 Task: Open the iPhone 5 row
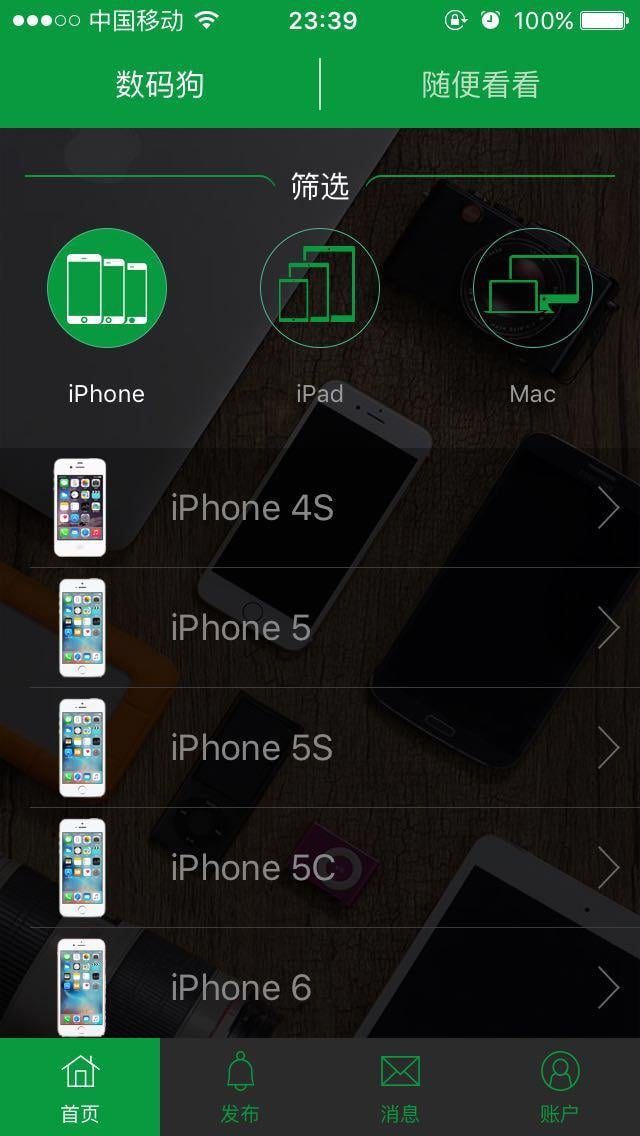[320, 628]
